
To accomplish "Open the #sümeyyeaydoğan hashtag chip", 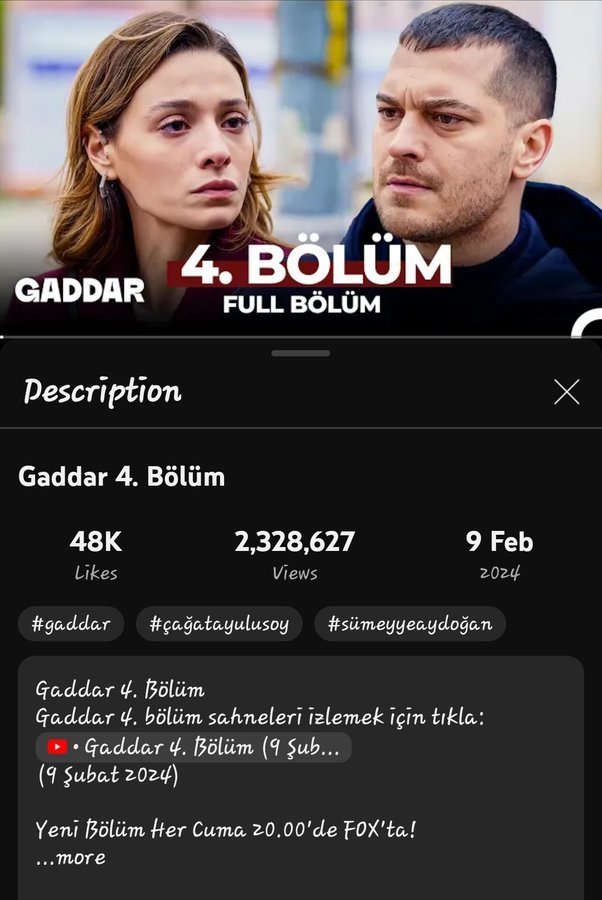I will [410, 624].
